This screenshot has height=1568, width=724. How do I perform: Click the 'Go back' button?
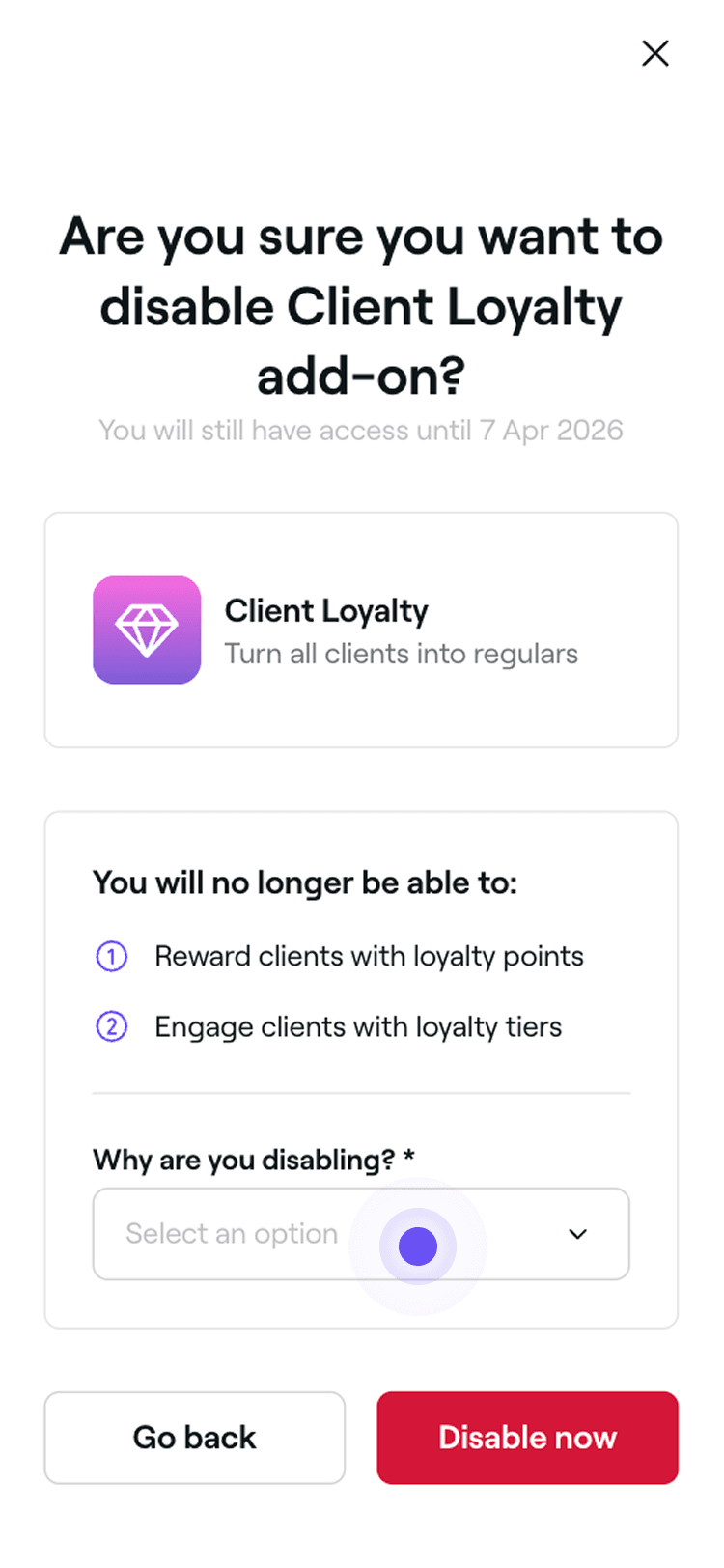[x=194, y=1438]
